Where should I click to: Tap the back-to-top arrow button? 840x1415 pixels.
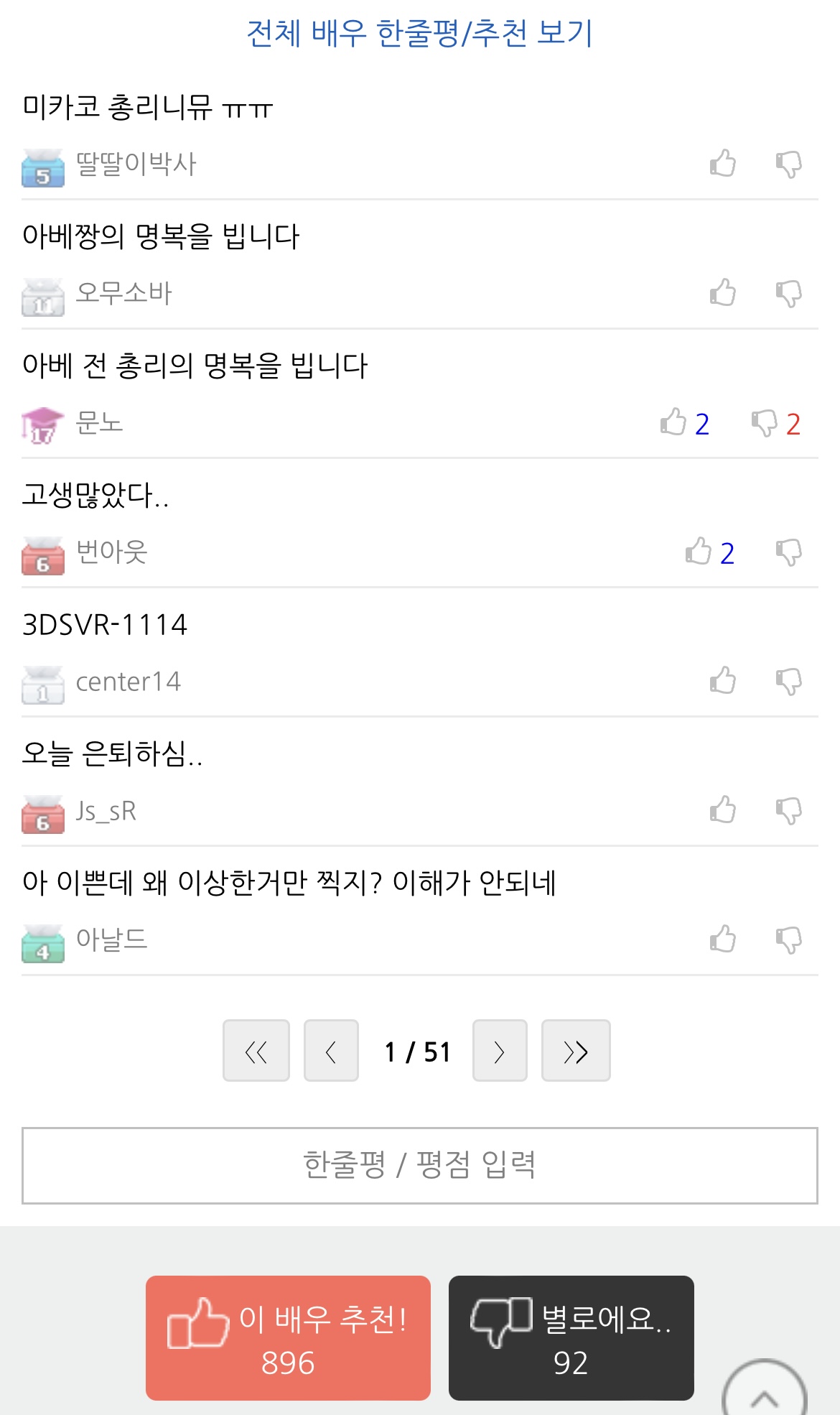tap(764, 1393)
